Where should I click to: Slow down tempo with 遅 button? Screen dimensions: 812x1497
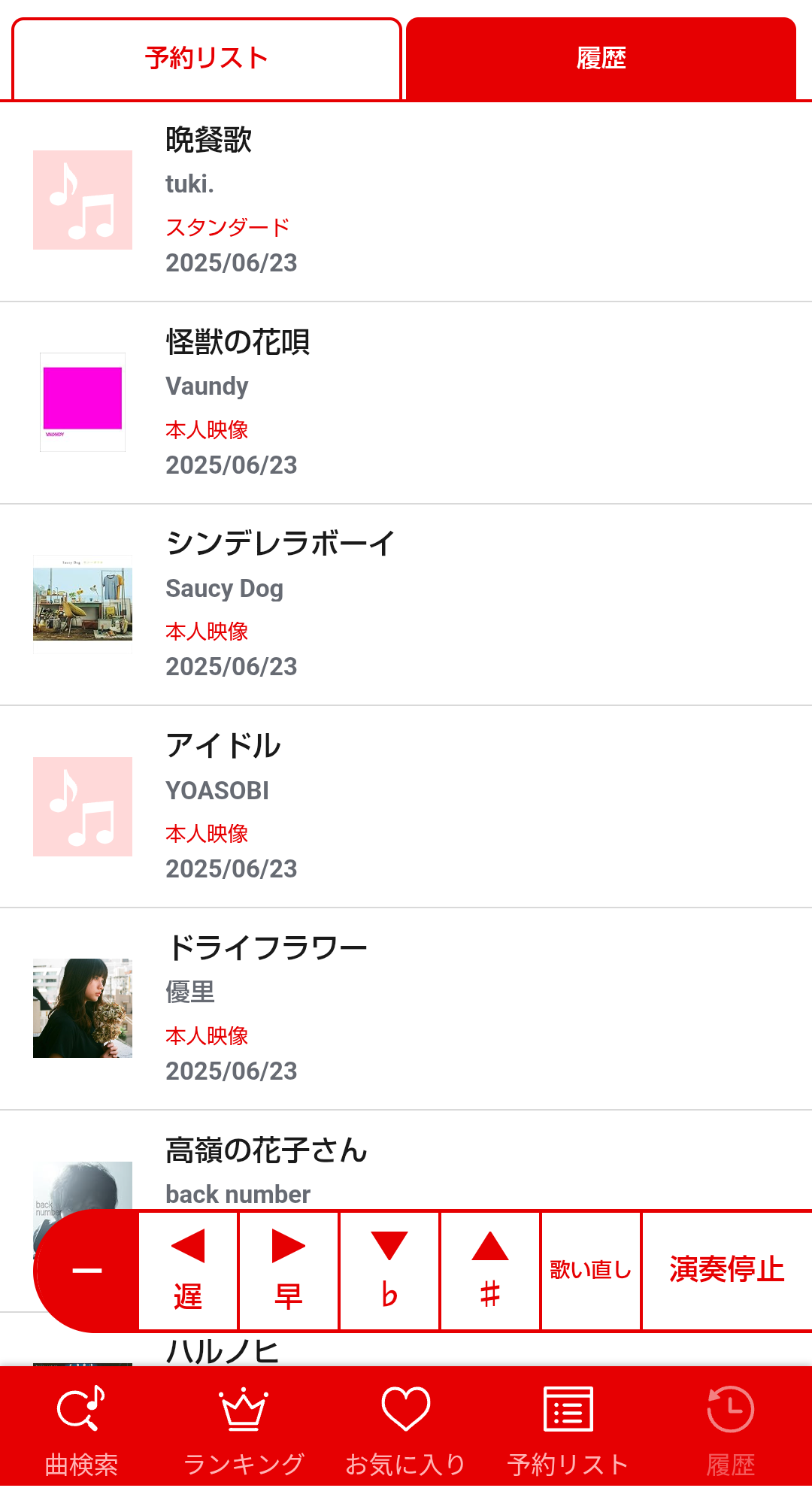(x=188, y=1271)
